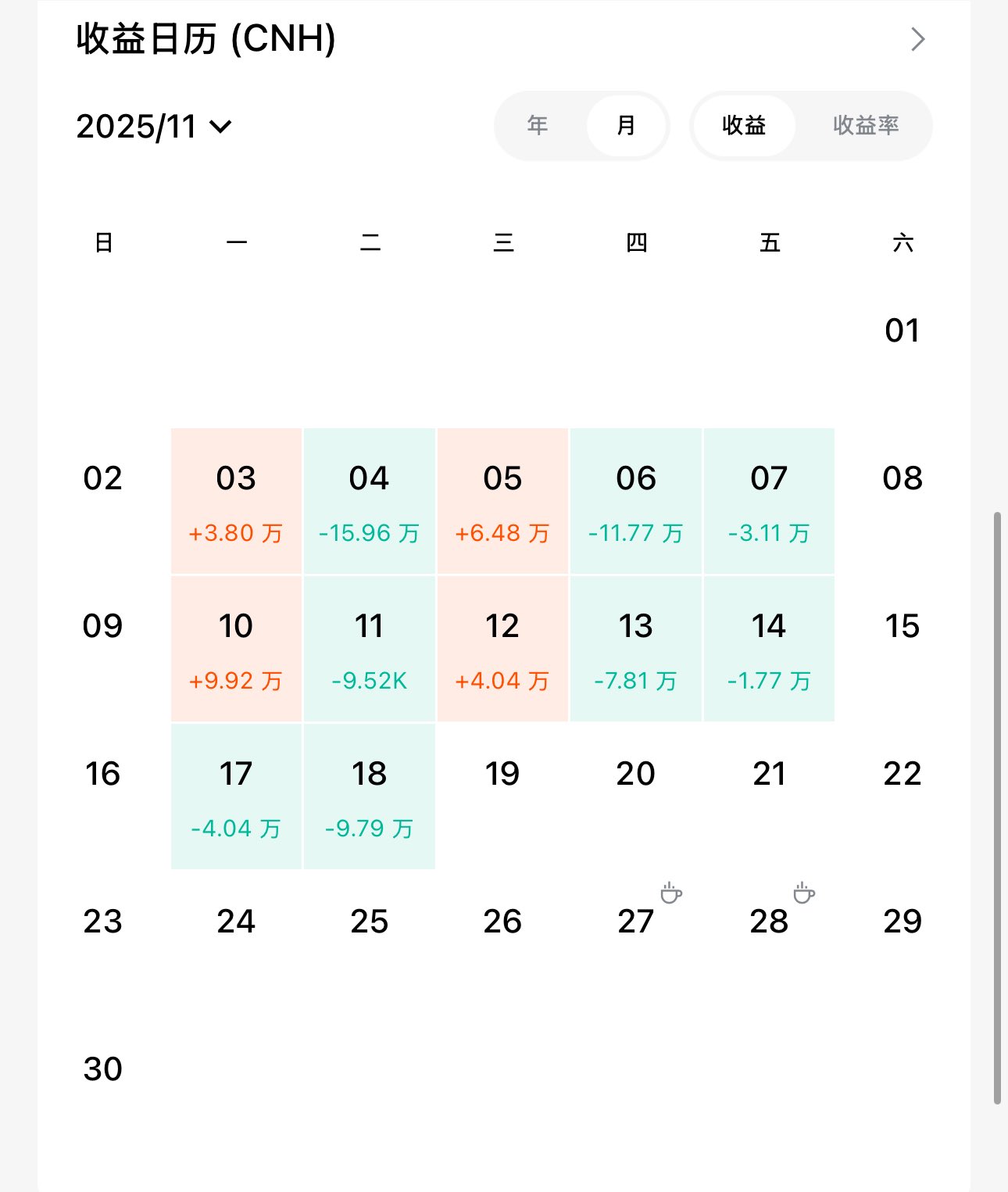Select the 月 view
Screen dimensions: 1008x1192
[x=626, y=126]
